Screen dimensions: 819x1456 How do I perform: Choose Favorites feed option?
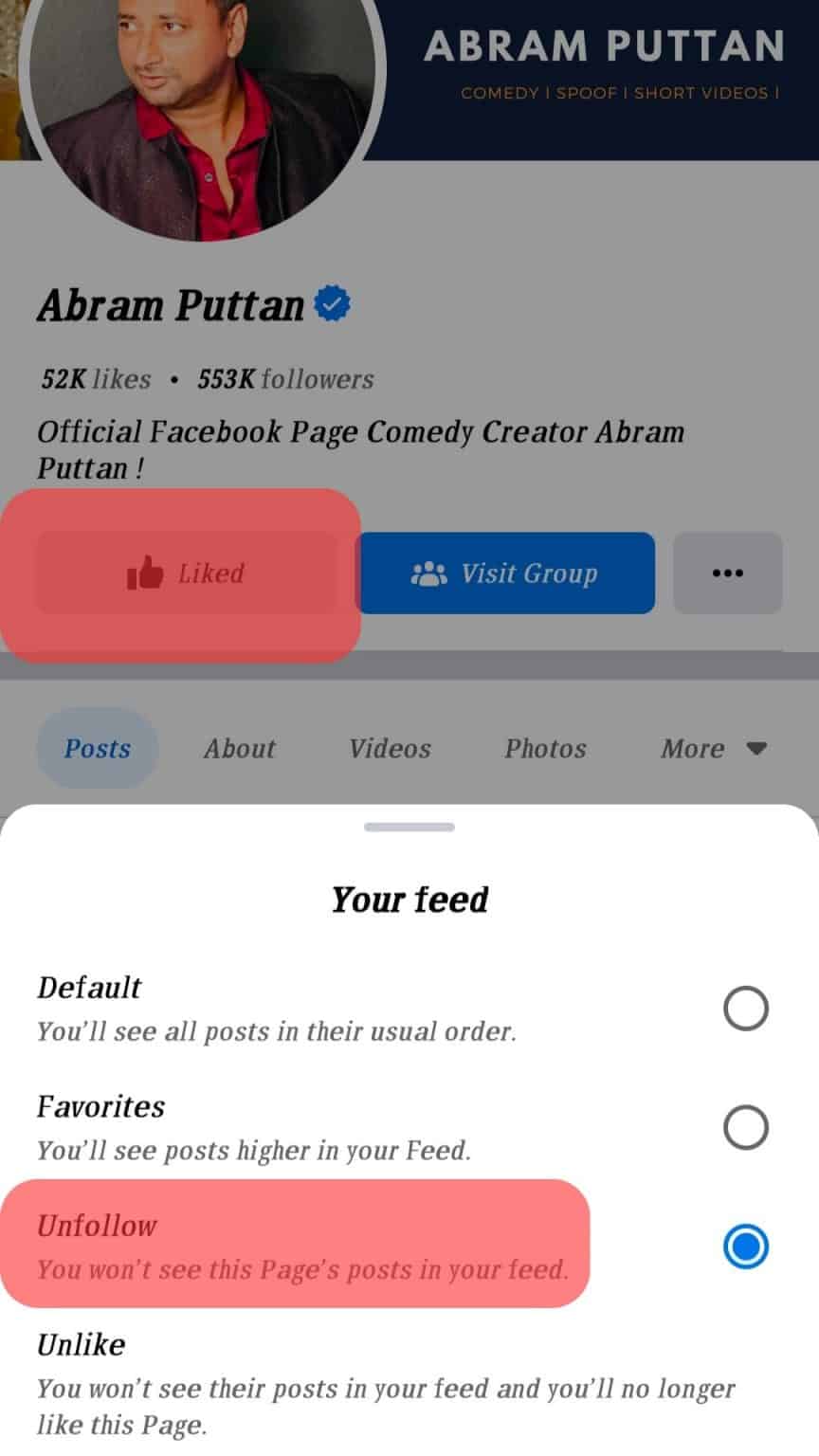[745, 1128]
